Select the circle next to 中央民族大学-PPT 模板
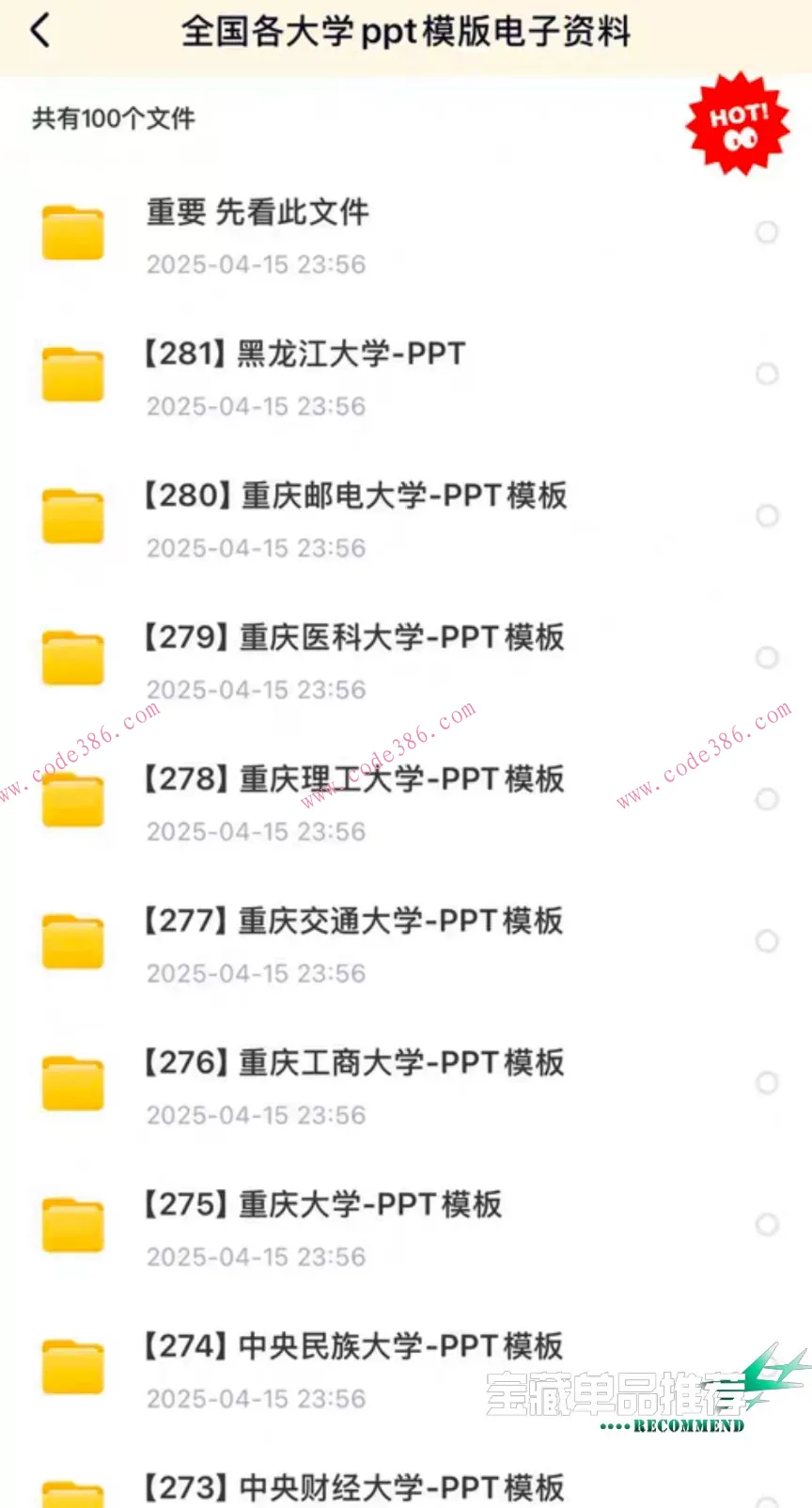812x1508 pixels. tap(768, 1367)
